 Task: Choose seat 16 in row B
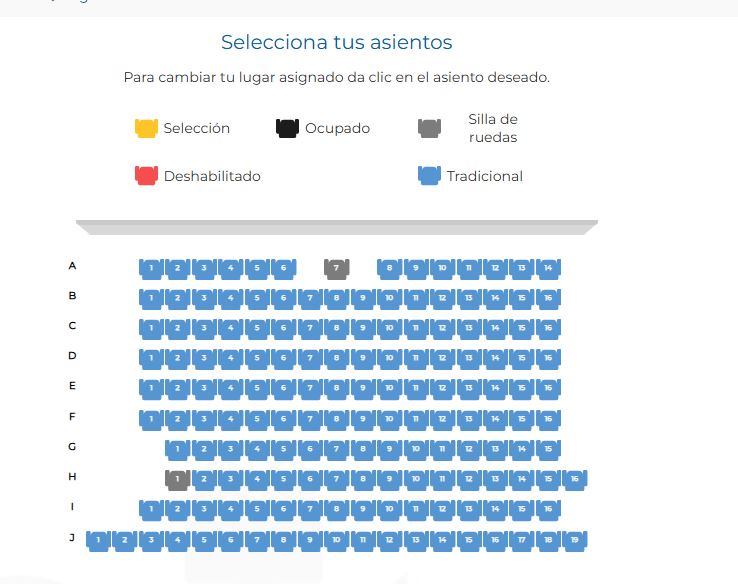click(548, 298)
